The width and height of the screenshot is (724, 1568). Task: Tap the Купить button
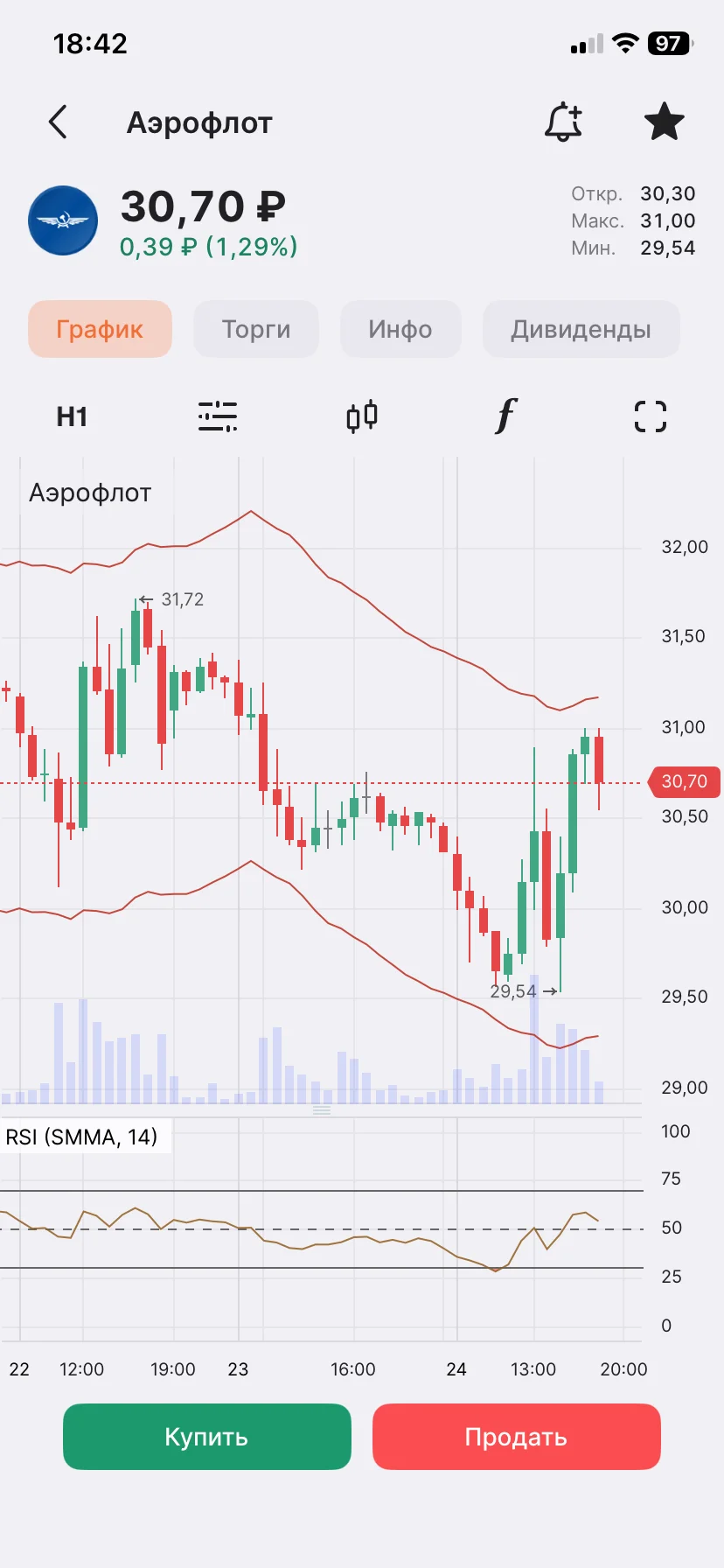(207, 1437)
